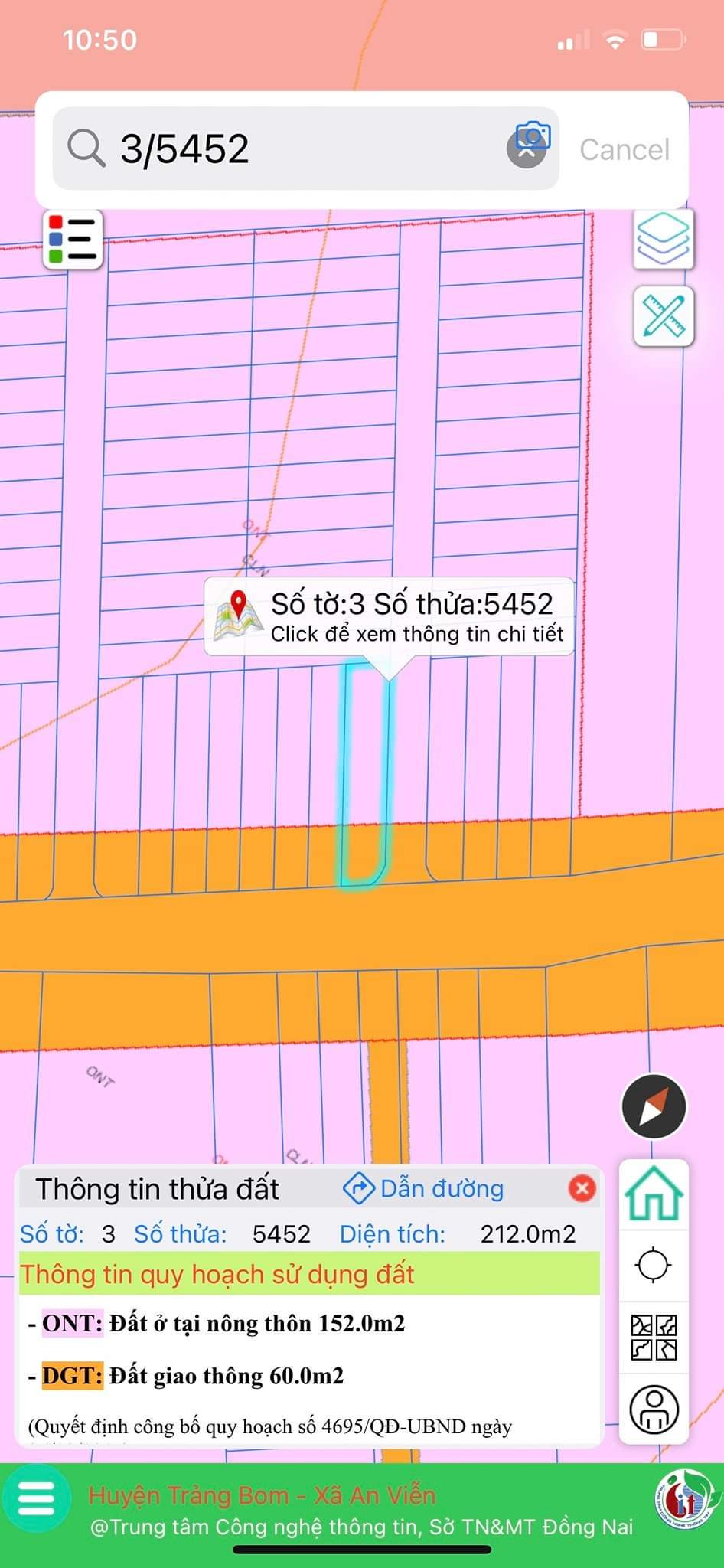This screenshot has height=1568, width=724.
Task: Open the map legend list
Action: coord(73,238)
